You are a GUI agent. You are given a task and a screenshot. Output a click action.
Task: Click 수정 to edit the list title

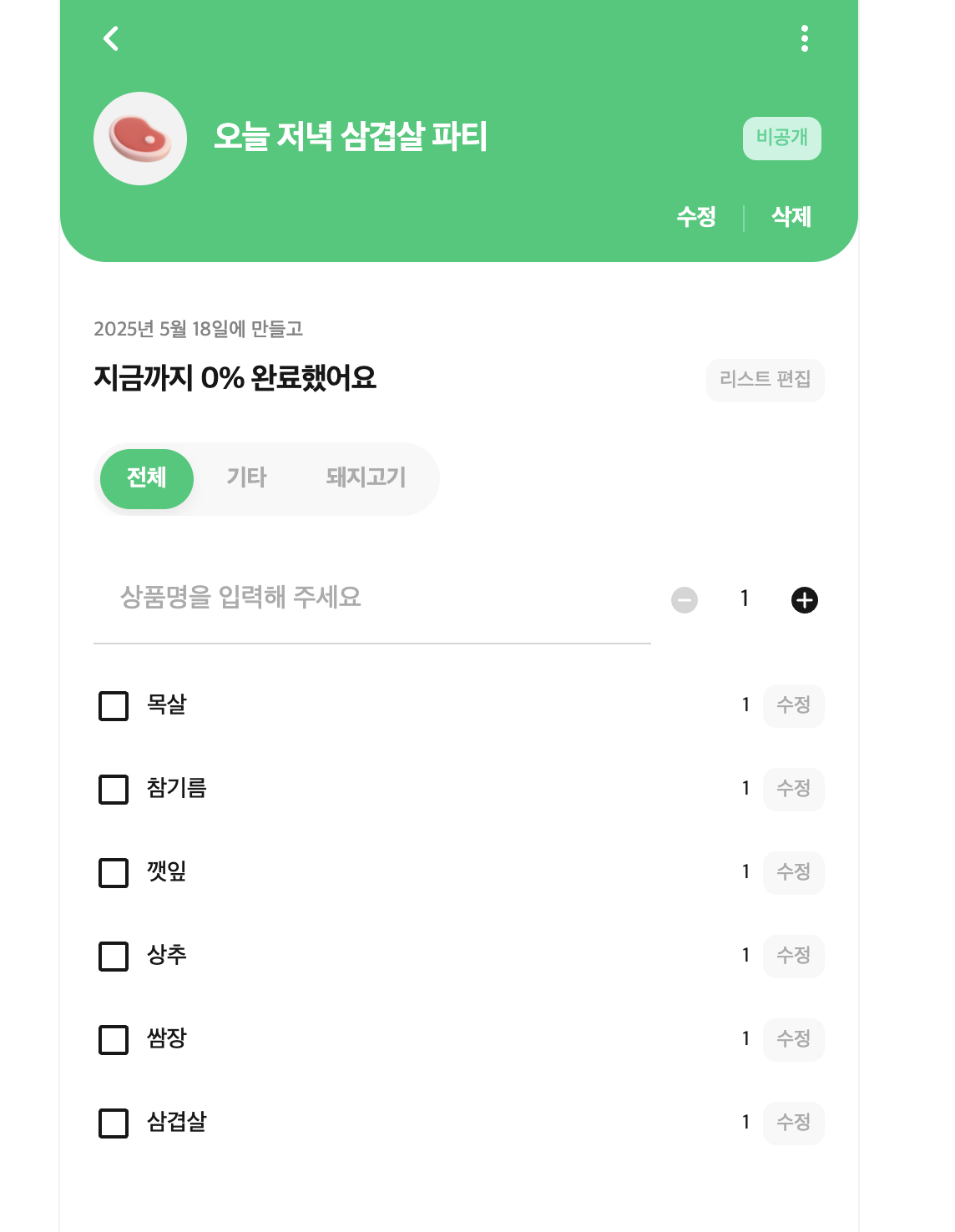click(x=696, y=217)
